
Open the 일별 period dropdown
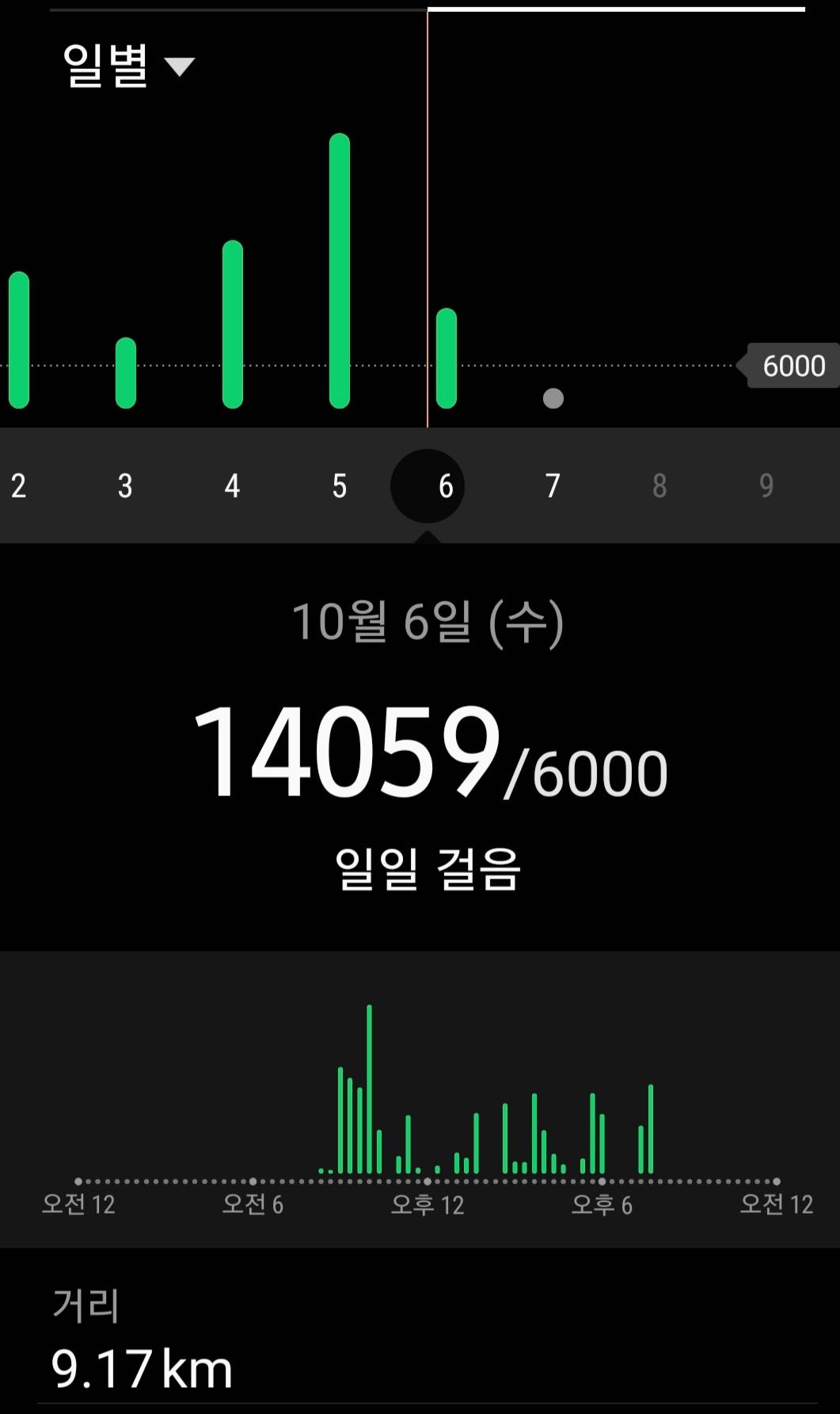pos(127,66)
